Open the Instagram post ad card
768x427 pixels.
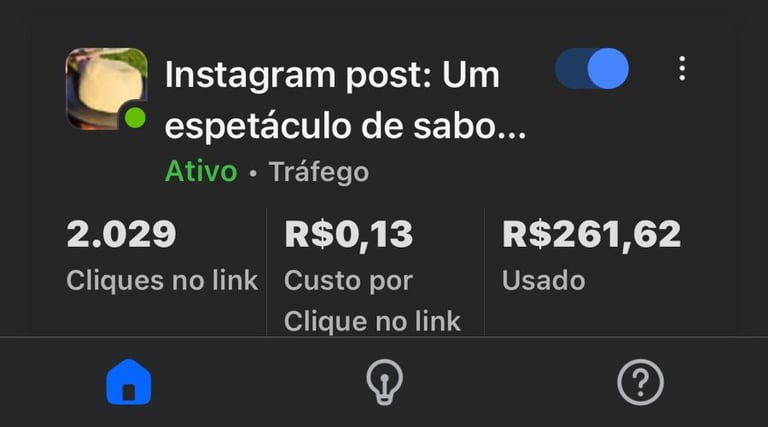pos(345,100)
